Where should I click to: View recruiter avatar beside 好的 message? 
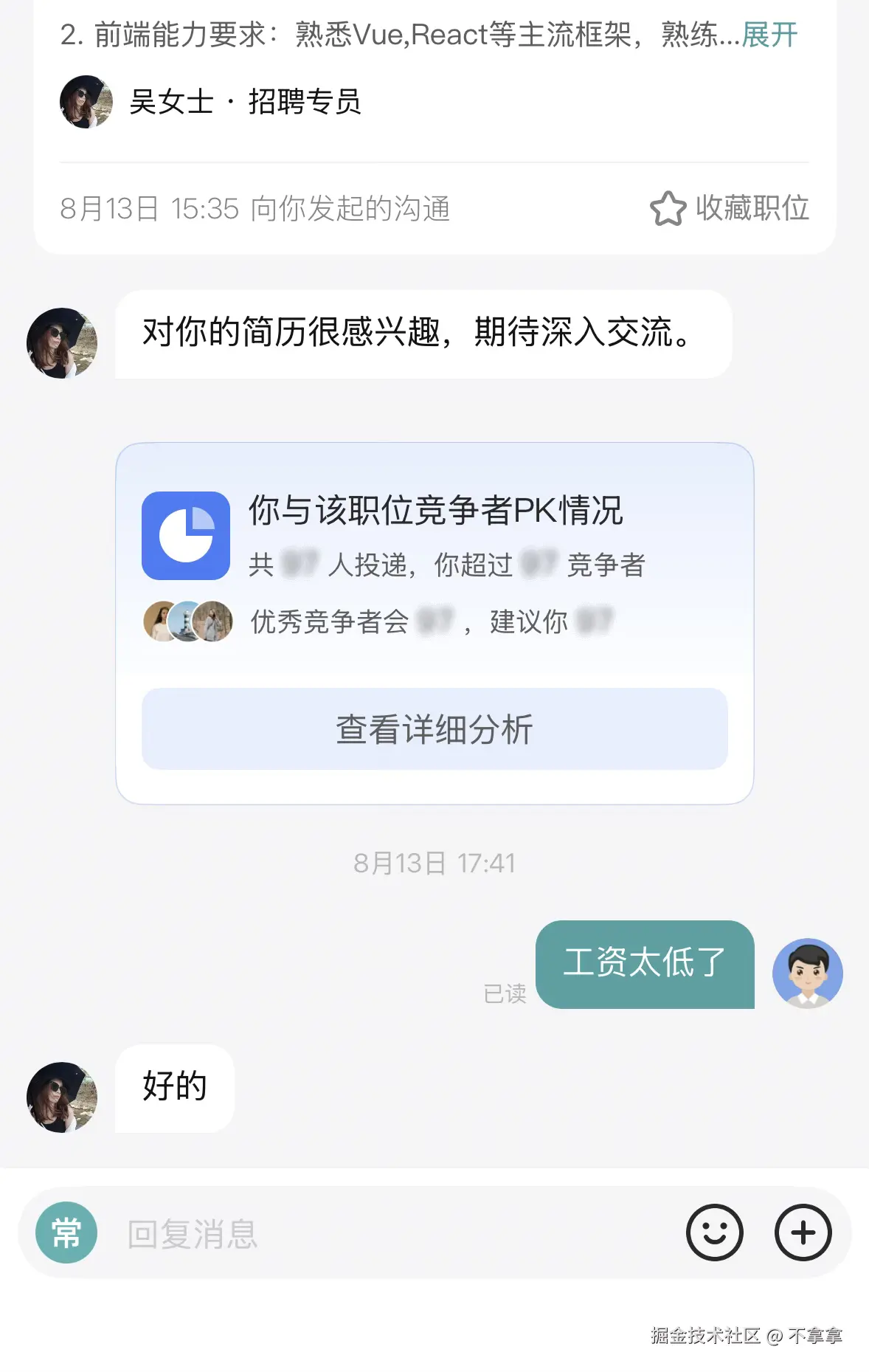point(62,1097)
